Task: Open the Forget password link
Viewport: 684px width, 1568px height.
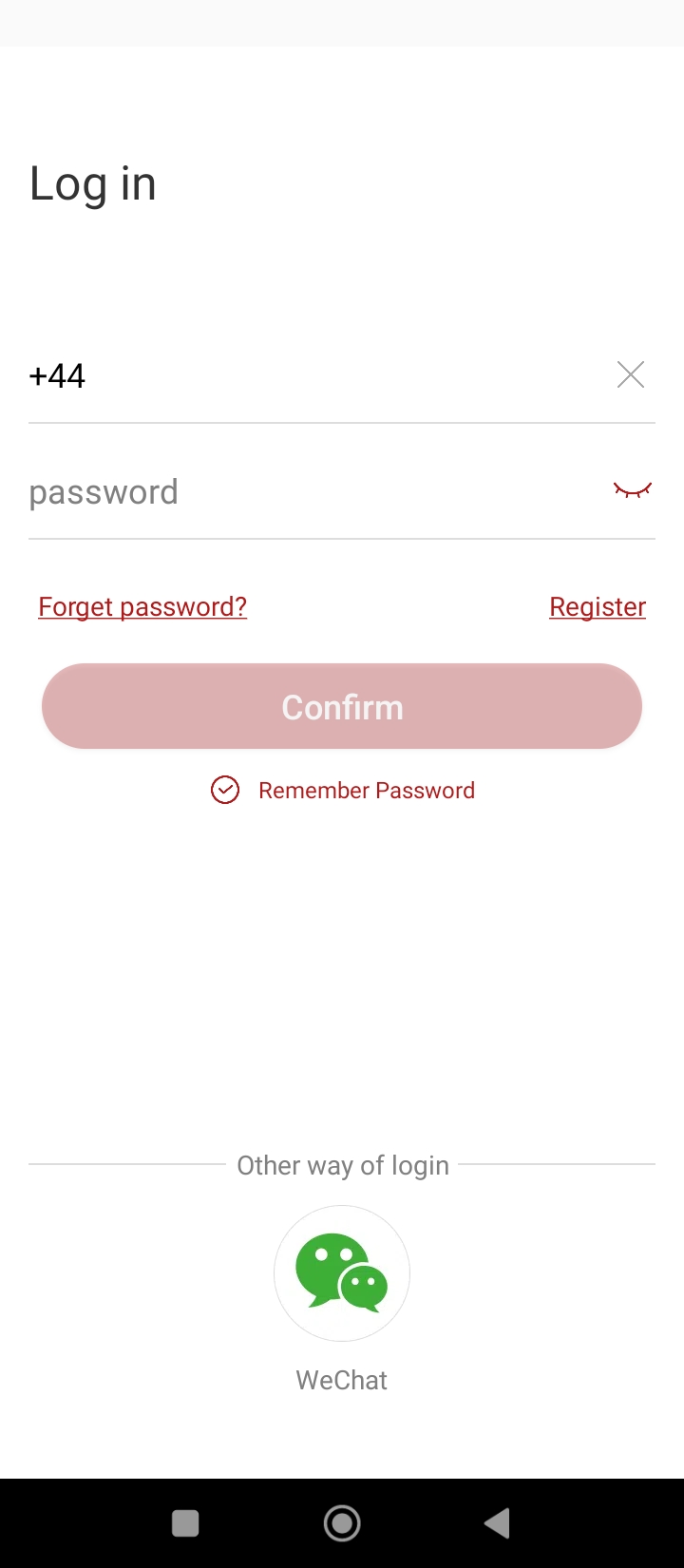Action: 142,606
